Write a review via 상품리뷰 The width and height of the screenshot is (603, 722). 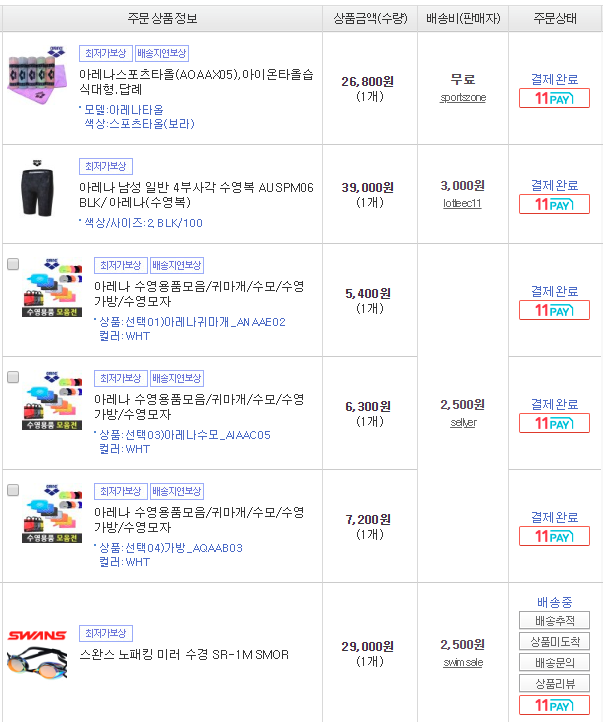click(x=554, y=684)
